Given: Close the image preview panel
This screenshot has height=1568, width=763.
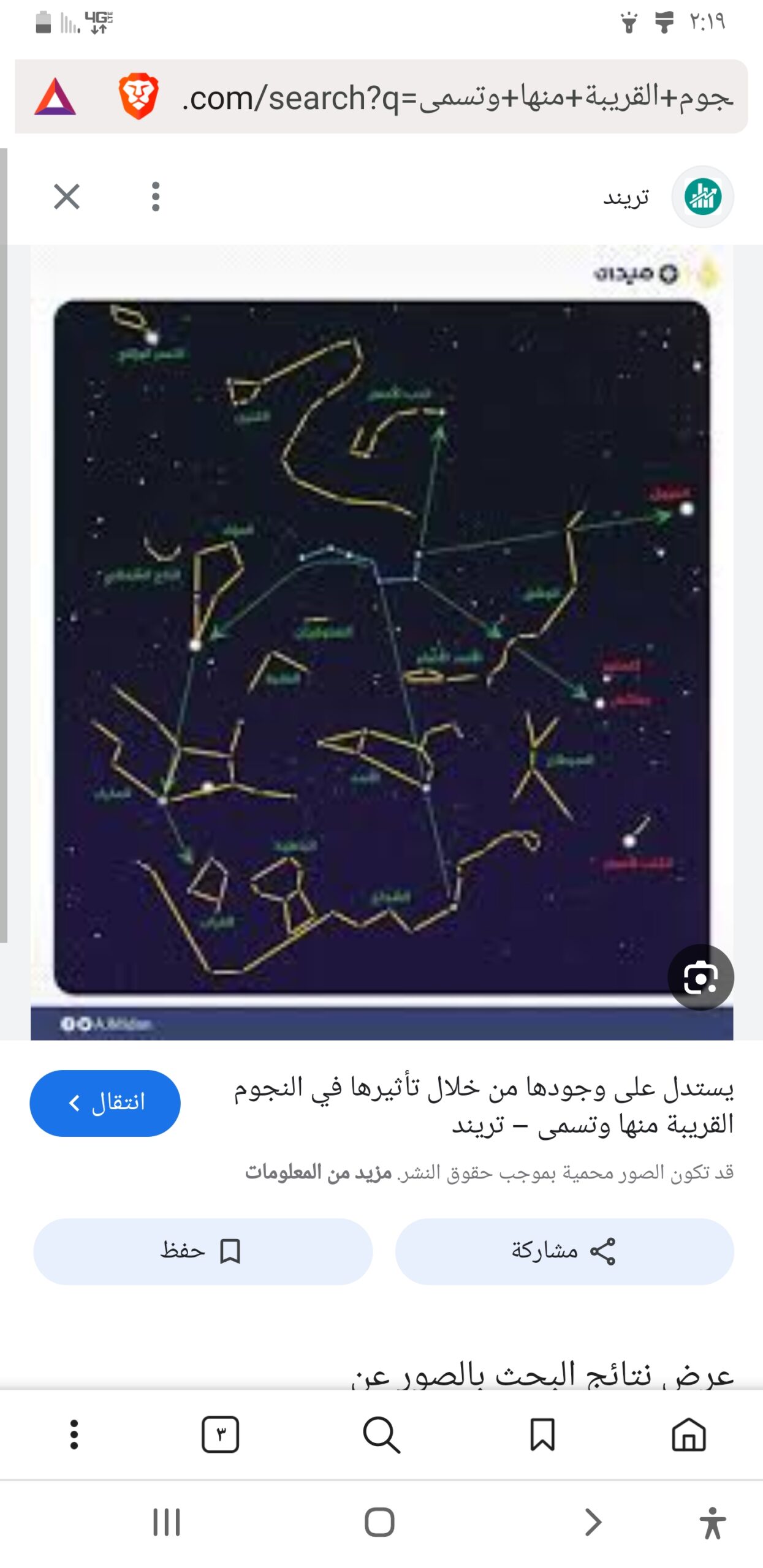Looking at the screenshot, I should coord(67,197).
